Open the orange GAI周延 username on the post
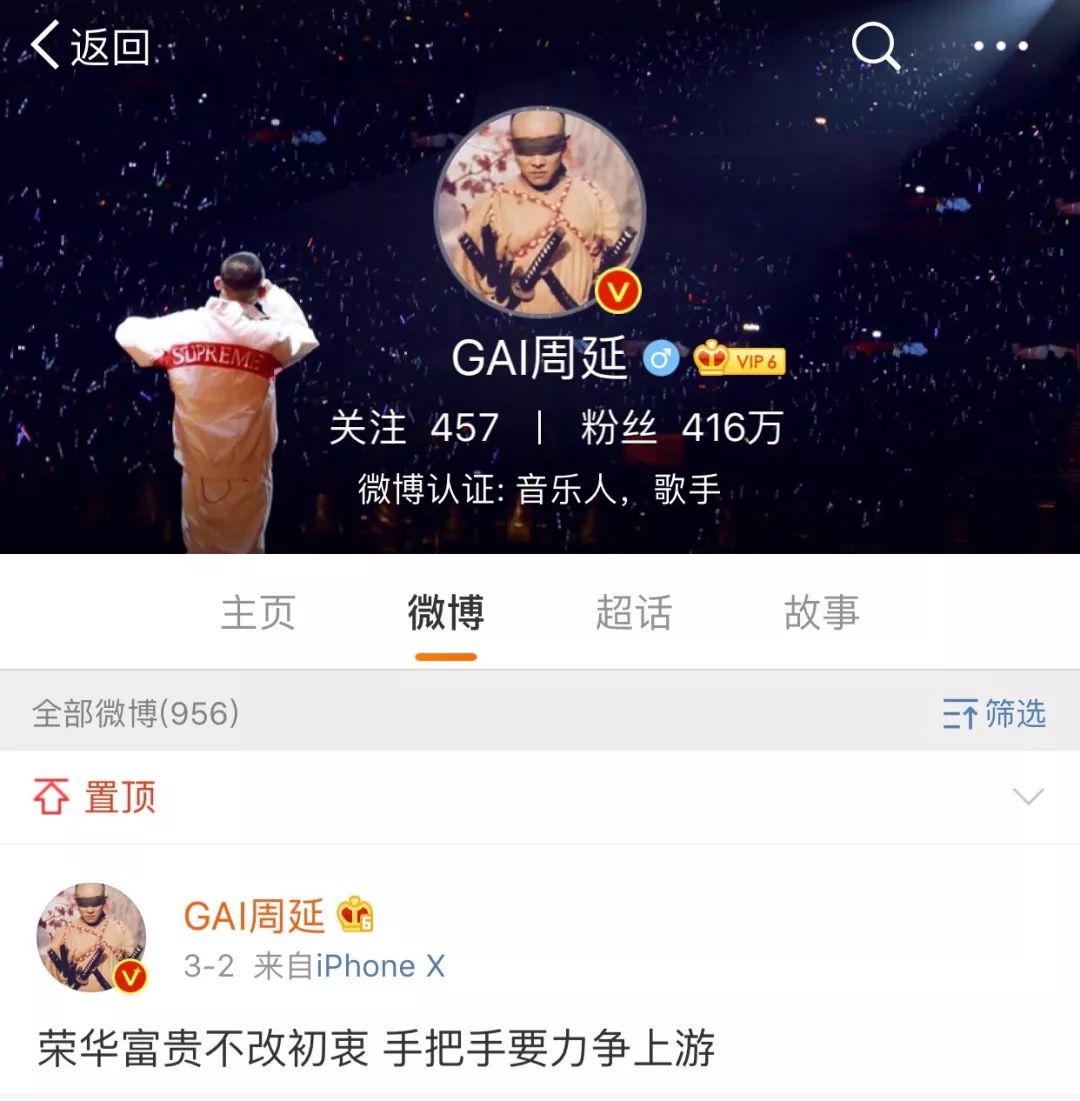1080x1101 pixels. click(255, 916)
